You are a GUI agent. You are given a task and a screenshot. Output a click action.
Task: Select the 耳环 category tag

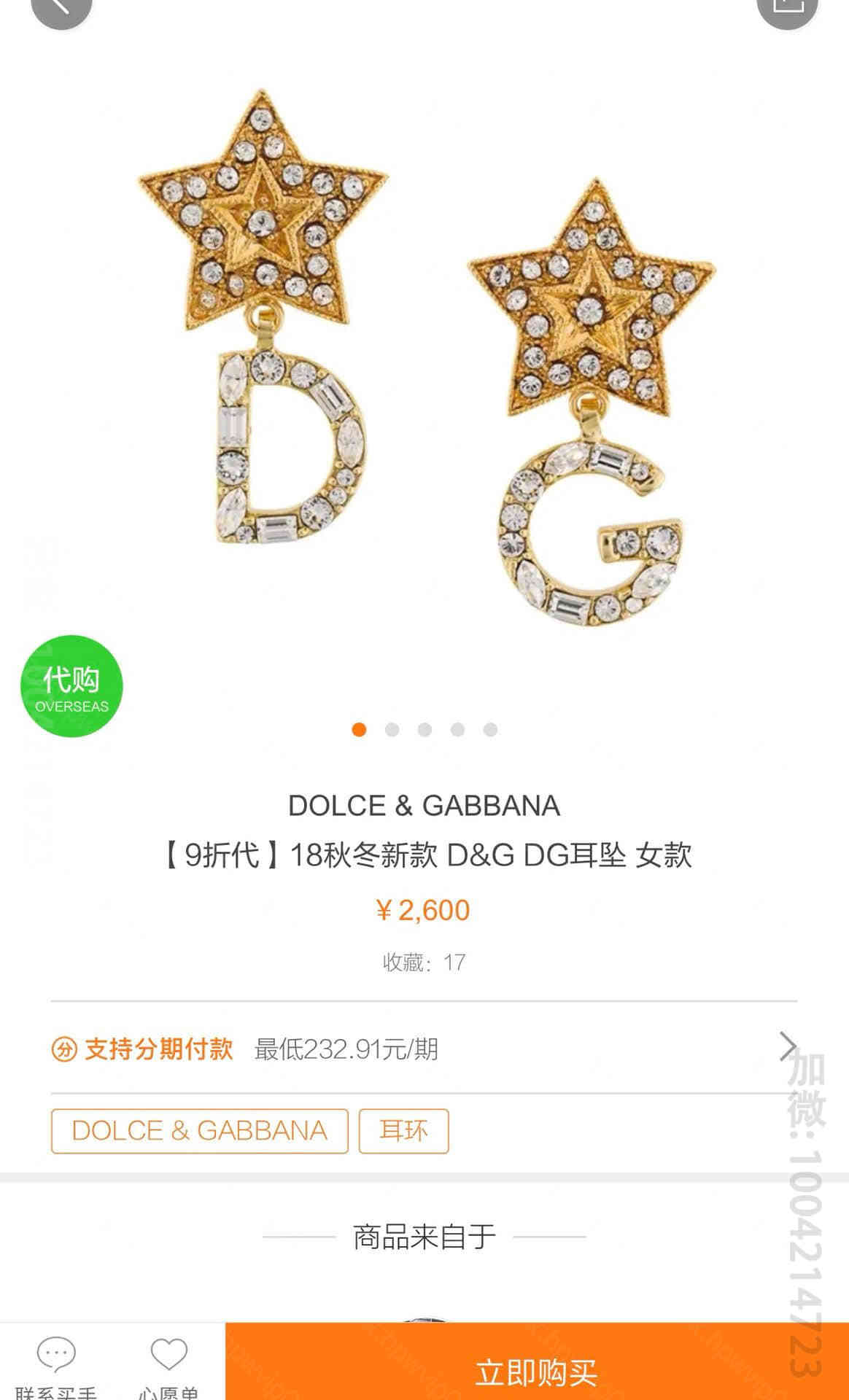[403, 1131]
